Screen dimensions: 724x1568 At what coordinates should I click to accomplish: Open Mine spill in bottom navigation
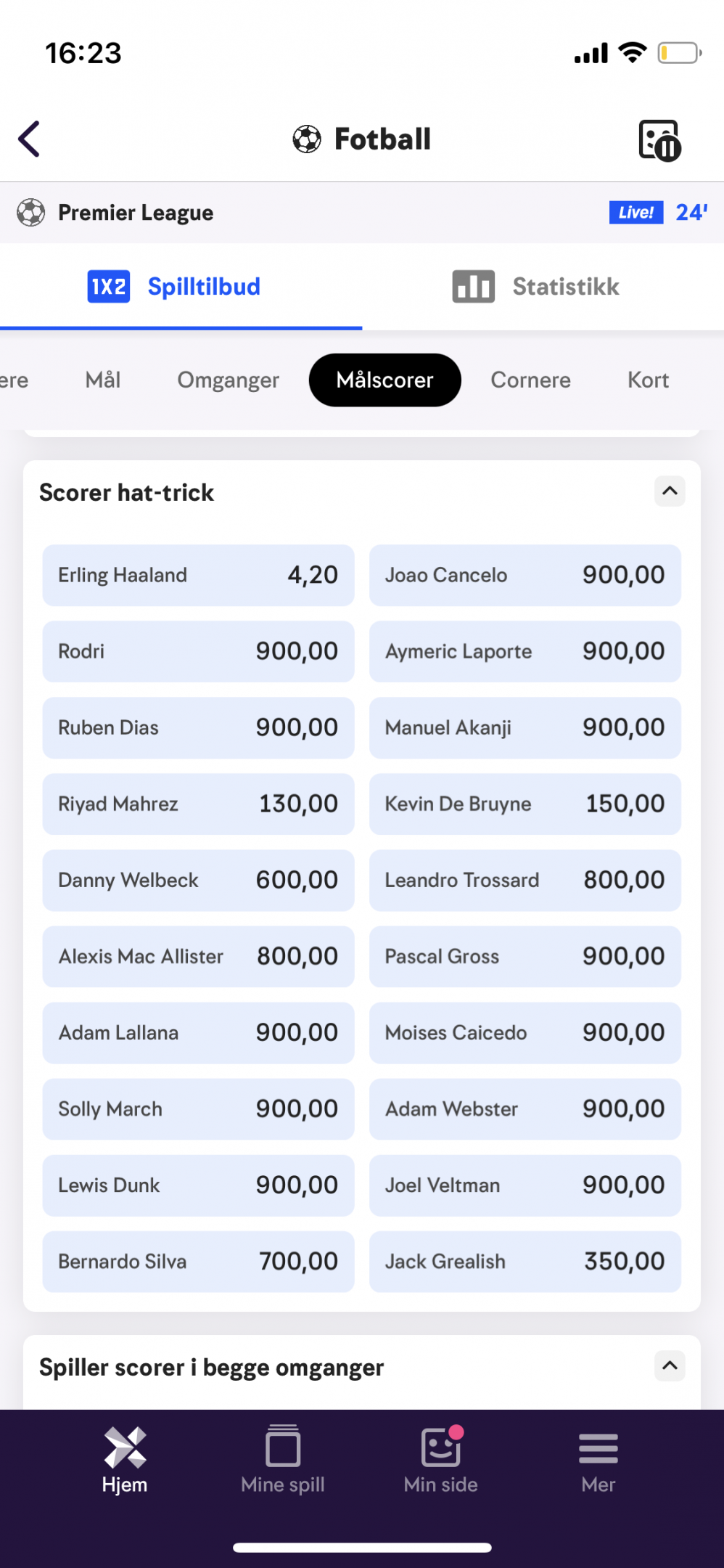pyautogui.click(x=283, y=1459)
